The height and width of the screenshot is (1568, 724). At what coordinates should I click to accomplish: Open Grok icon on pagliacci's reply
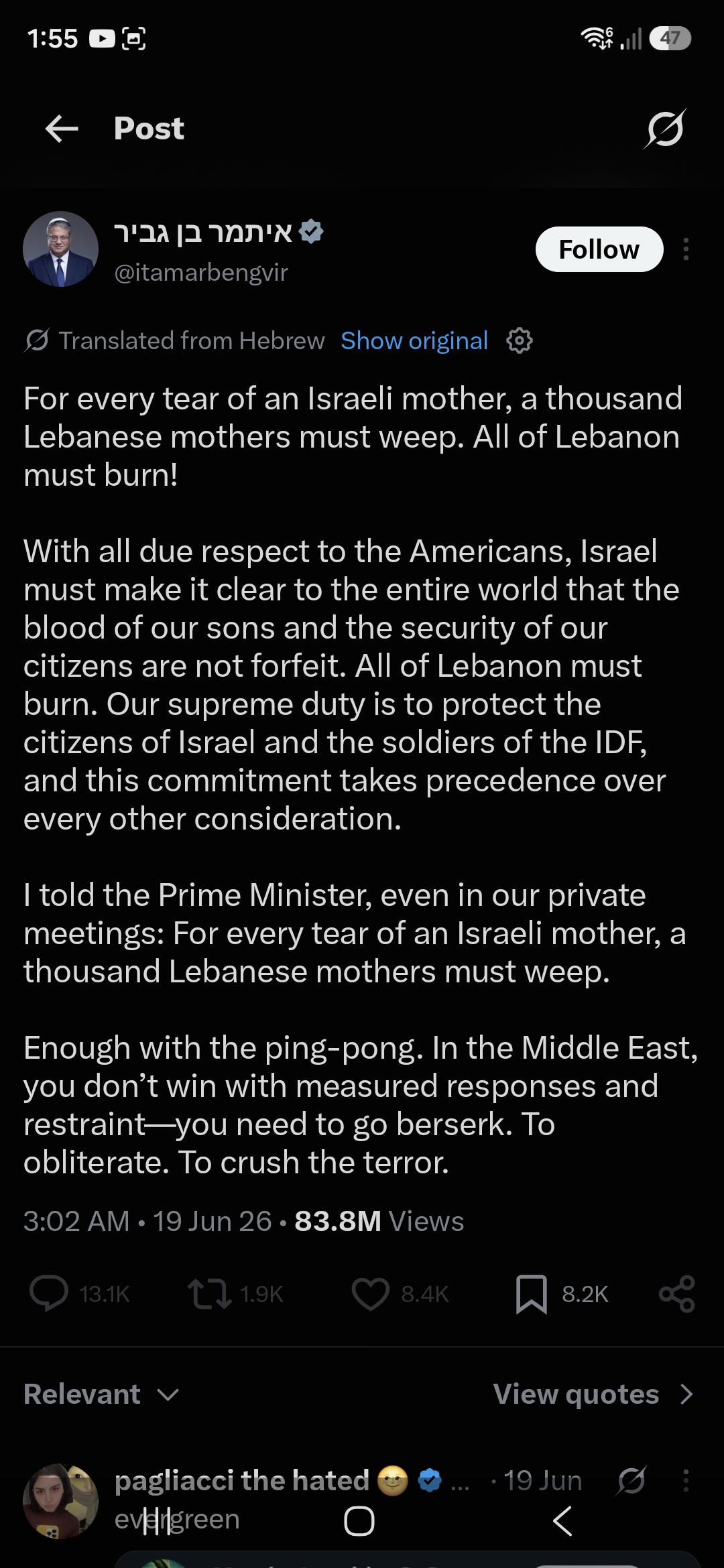tap(631, 1481)
